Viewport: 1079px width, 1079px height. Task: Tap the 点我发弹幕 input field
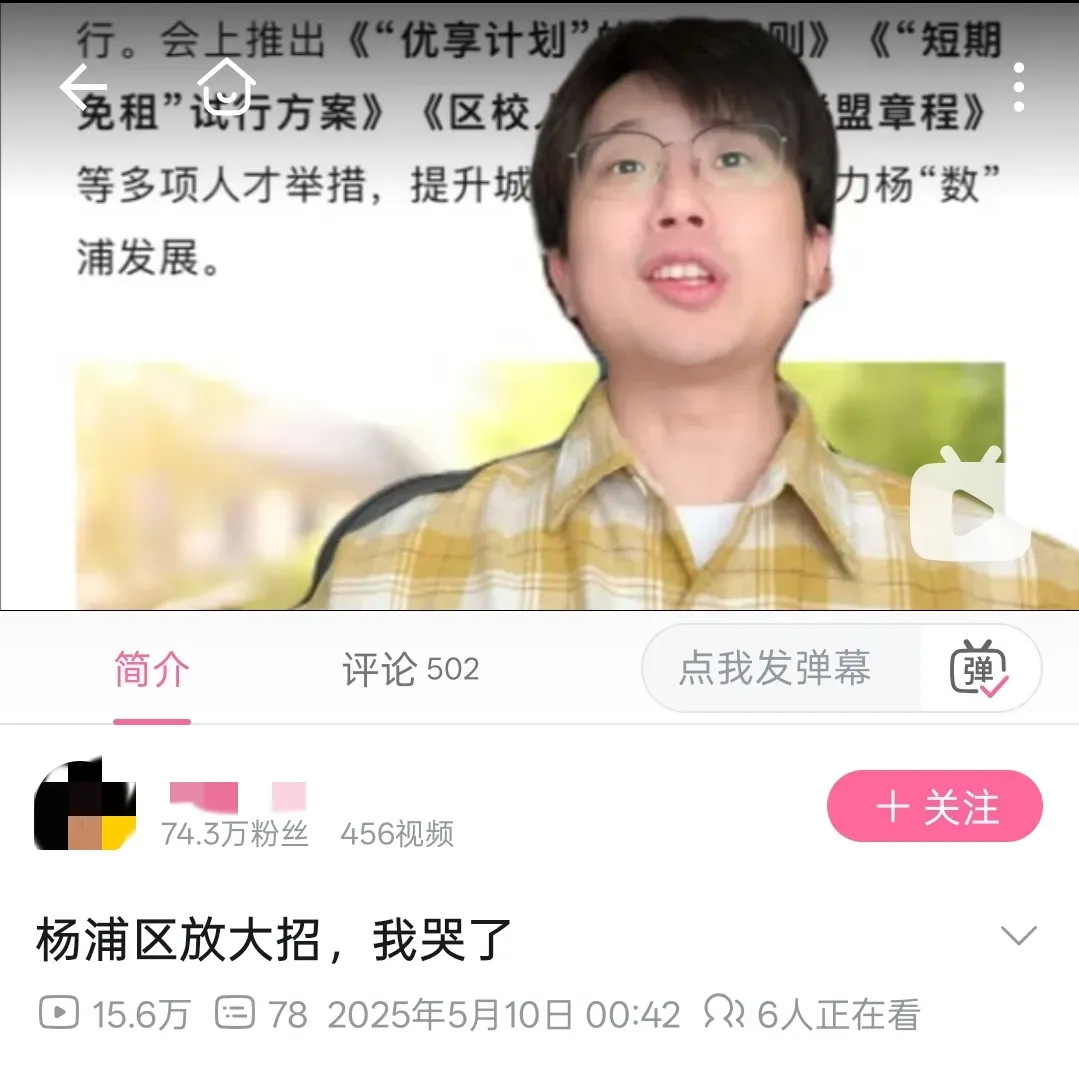coord(775,669)
